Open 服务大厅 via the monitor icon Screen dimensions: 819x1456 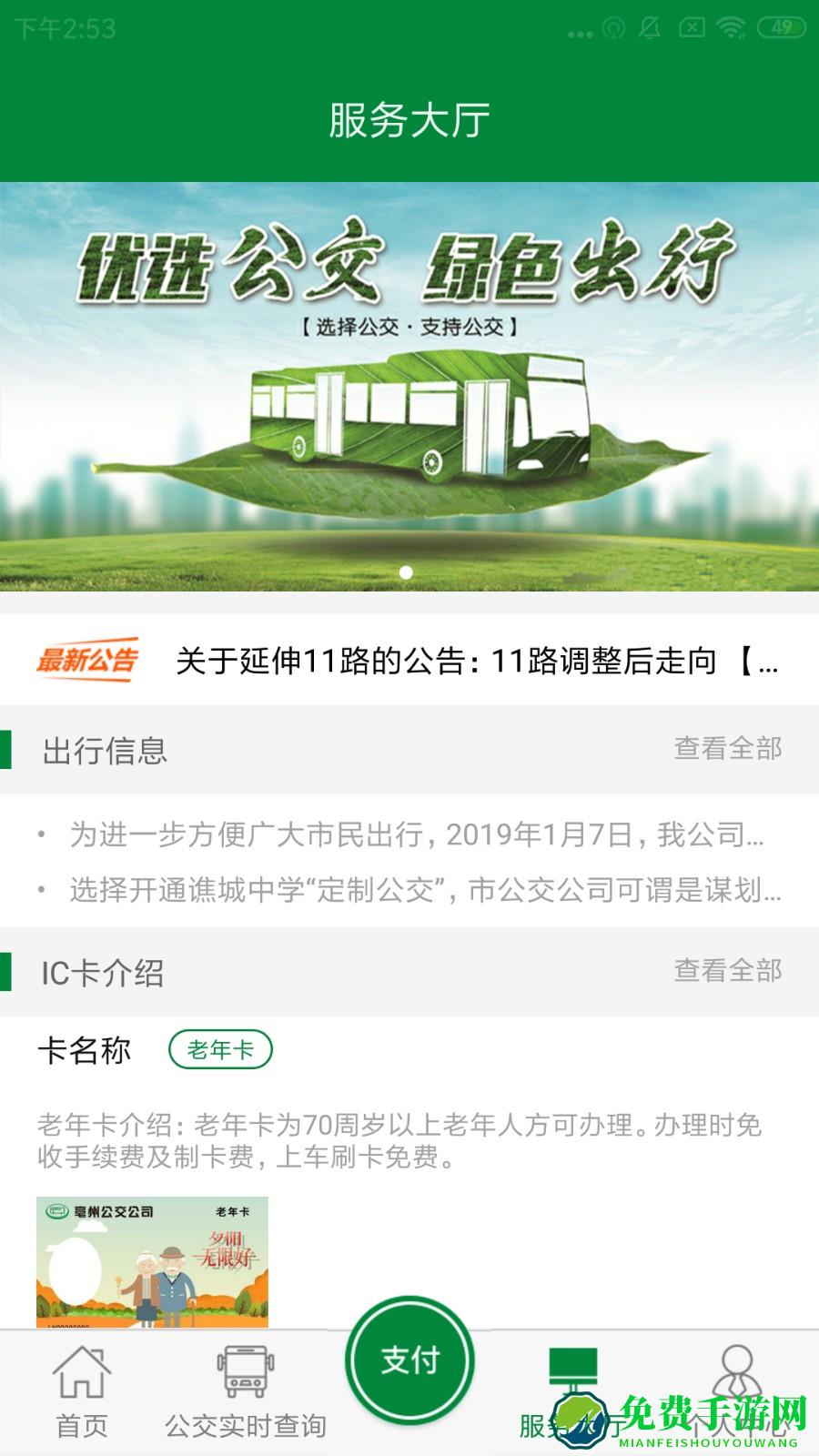(573, 1370)
